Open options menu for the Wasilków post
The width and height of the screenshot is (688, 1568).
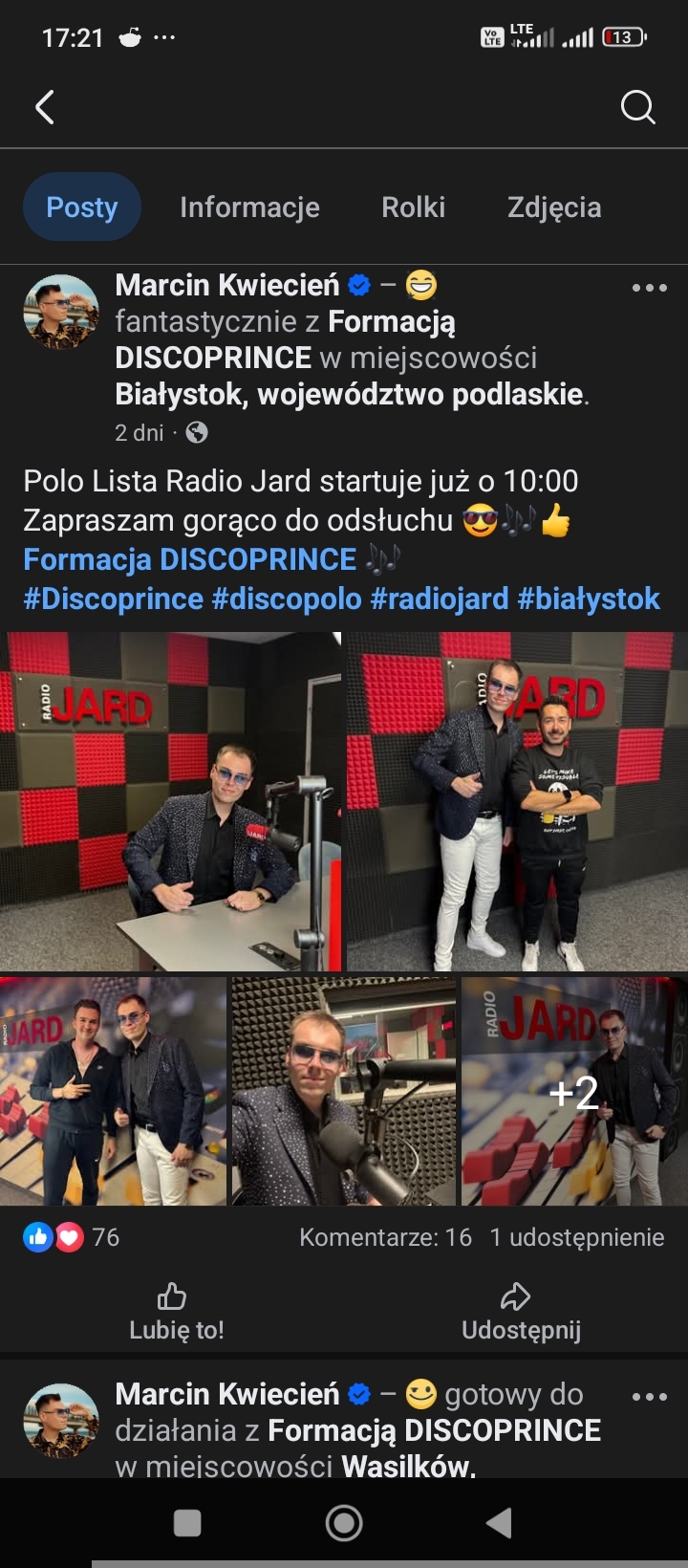tap(649, 1397)
